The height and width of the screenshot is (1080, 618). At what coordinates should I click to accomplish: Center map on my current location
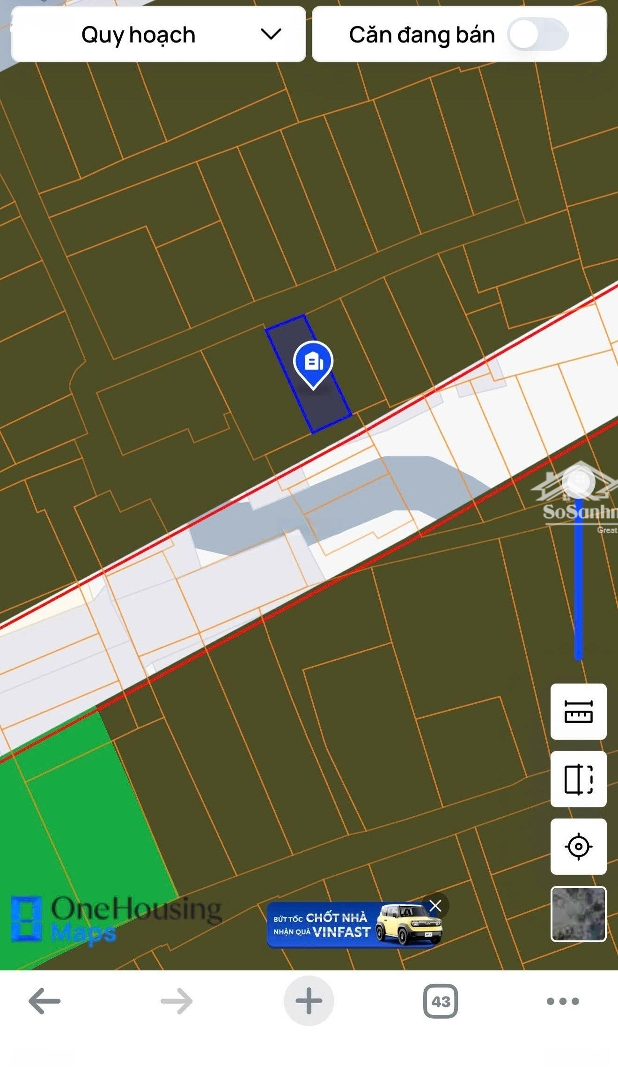pyautogui.click(x=578, y=847)
